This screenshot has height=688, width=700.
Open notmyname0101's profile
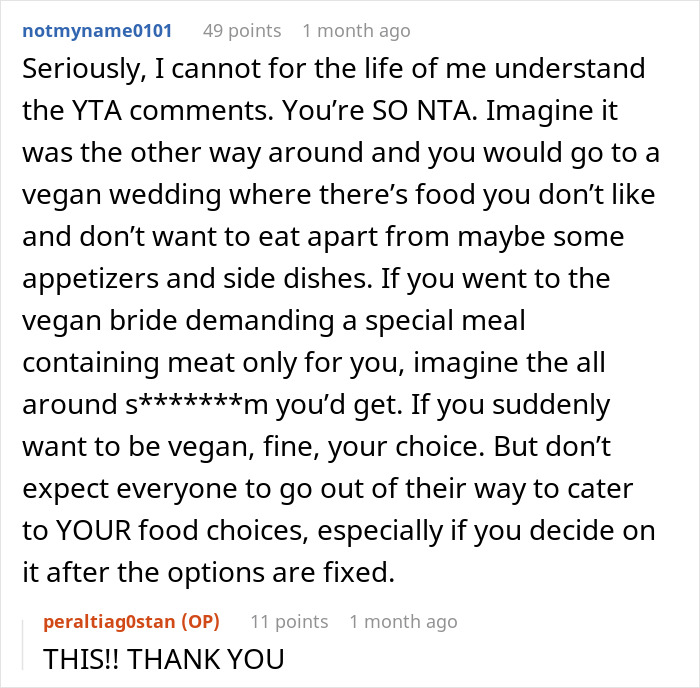(x=96, y=30)
